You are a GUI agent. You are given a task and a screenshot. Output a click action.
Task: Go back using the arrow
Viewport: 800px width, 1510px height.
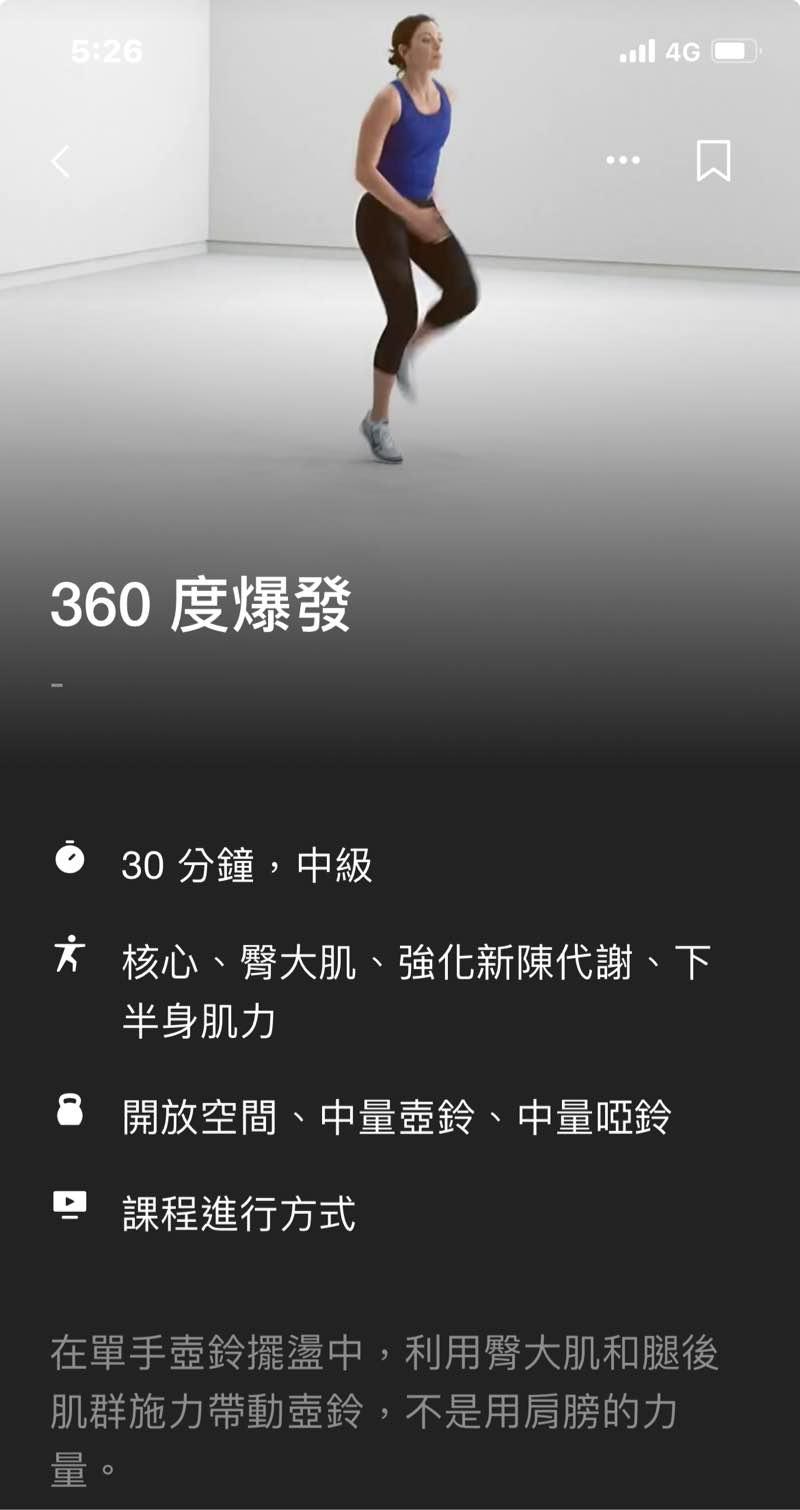(x=61, y=161)
